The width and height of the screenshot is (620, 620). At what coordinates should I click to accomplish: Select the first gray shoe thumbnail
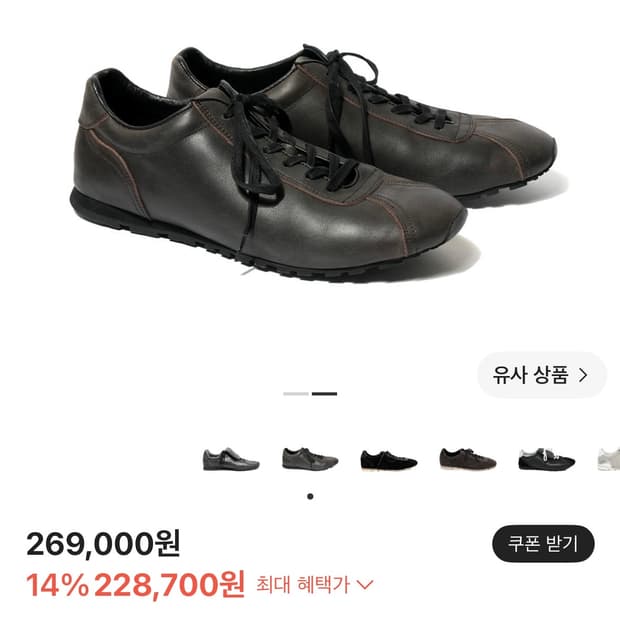click(x=231, y=459)
